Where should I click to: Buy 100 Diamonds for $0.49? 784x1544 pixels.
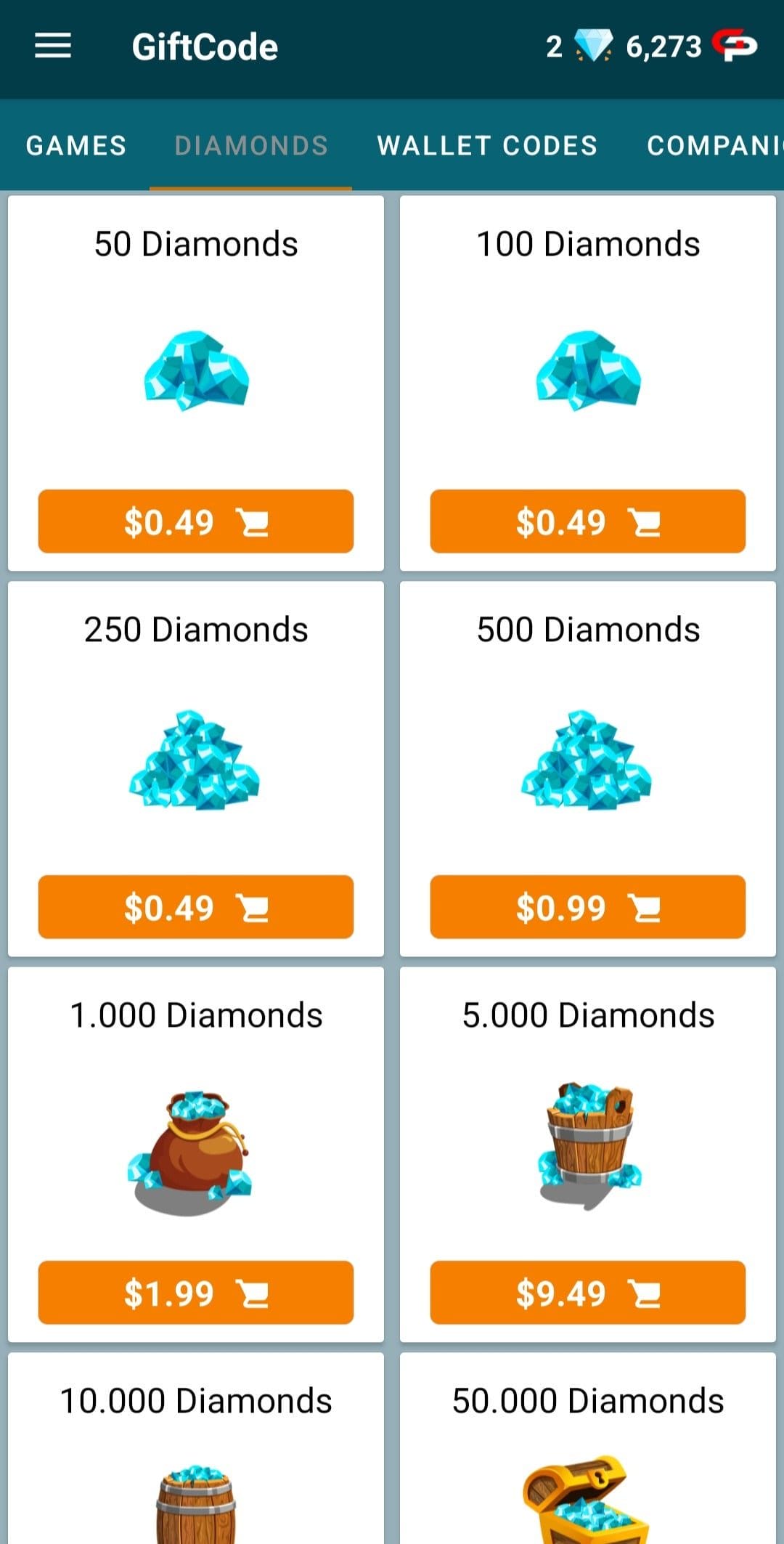point(588,521)
